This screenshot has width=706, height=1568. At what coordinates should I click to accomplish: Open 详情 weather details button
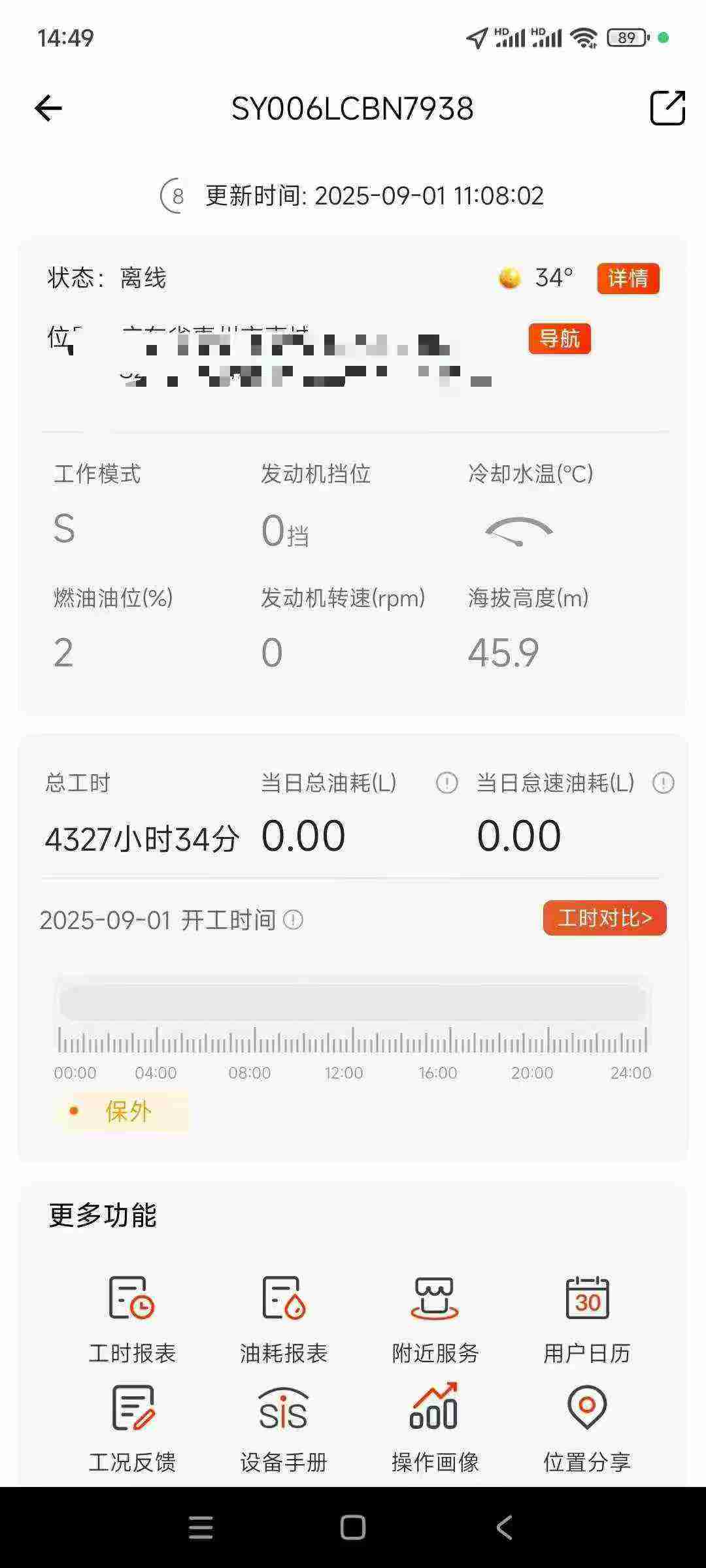click(x=628, y=279)
